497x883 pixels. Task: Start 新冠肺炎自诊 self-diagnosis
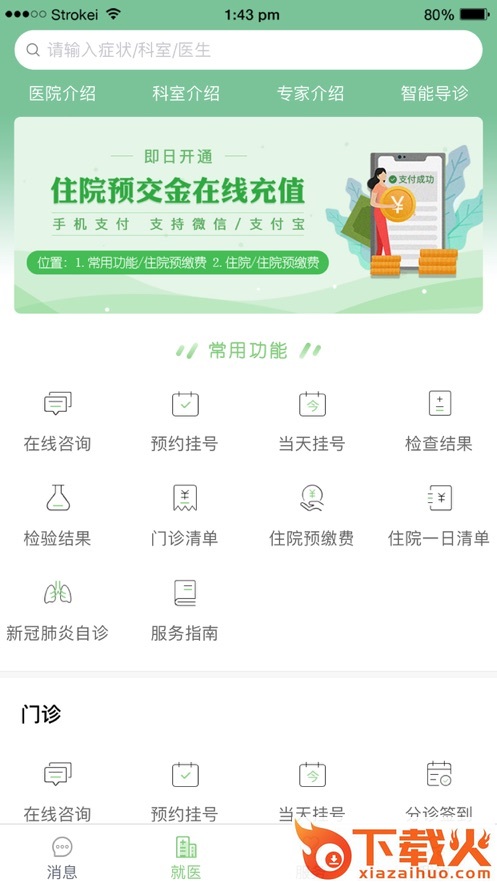[57, 610]
